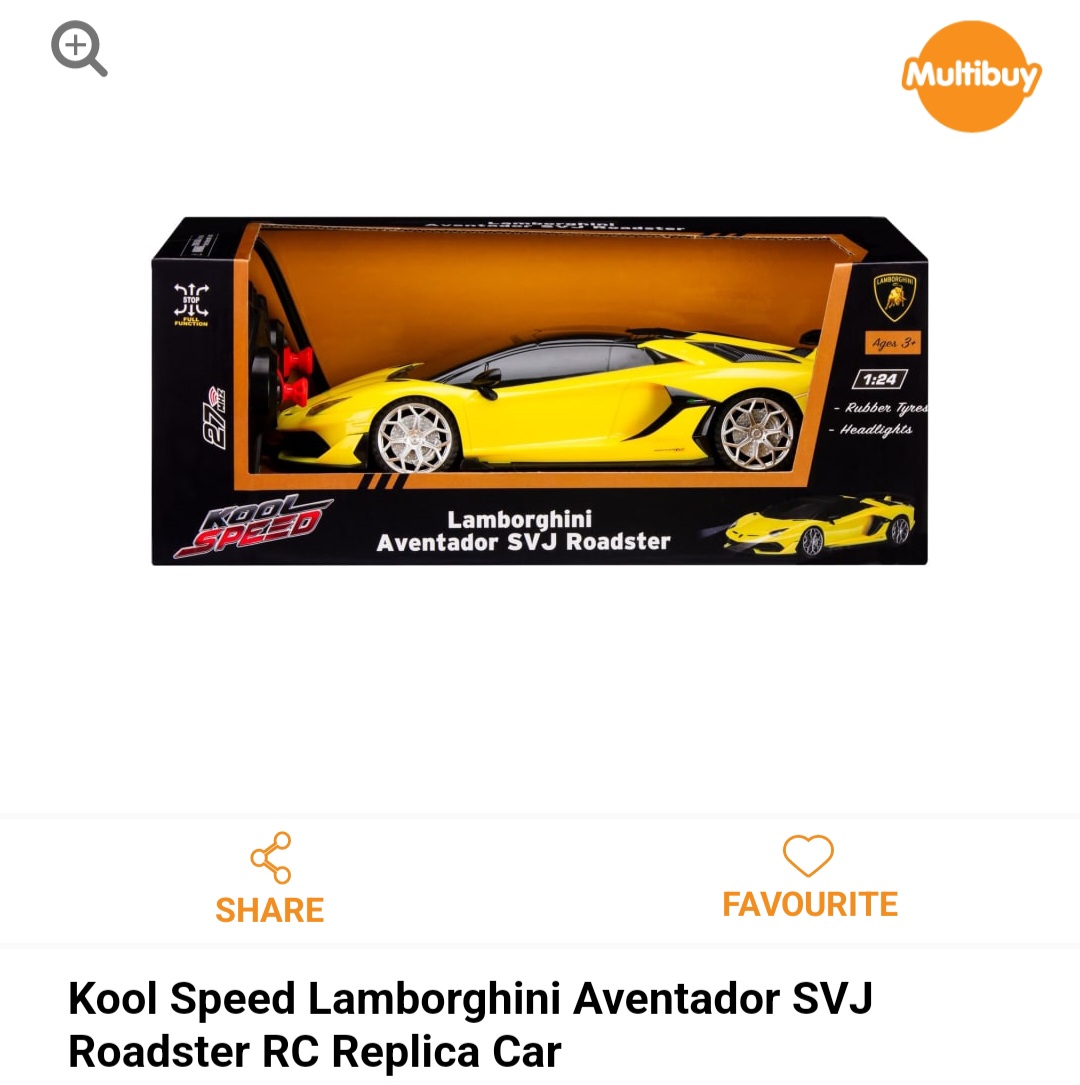Open the RC car product photo
Screen dimensions: 1080x1085
click(x=540, y=390)
